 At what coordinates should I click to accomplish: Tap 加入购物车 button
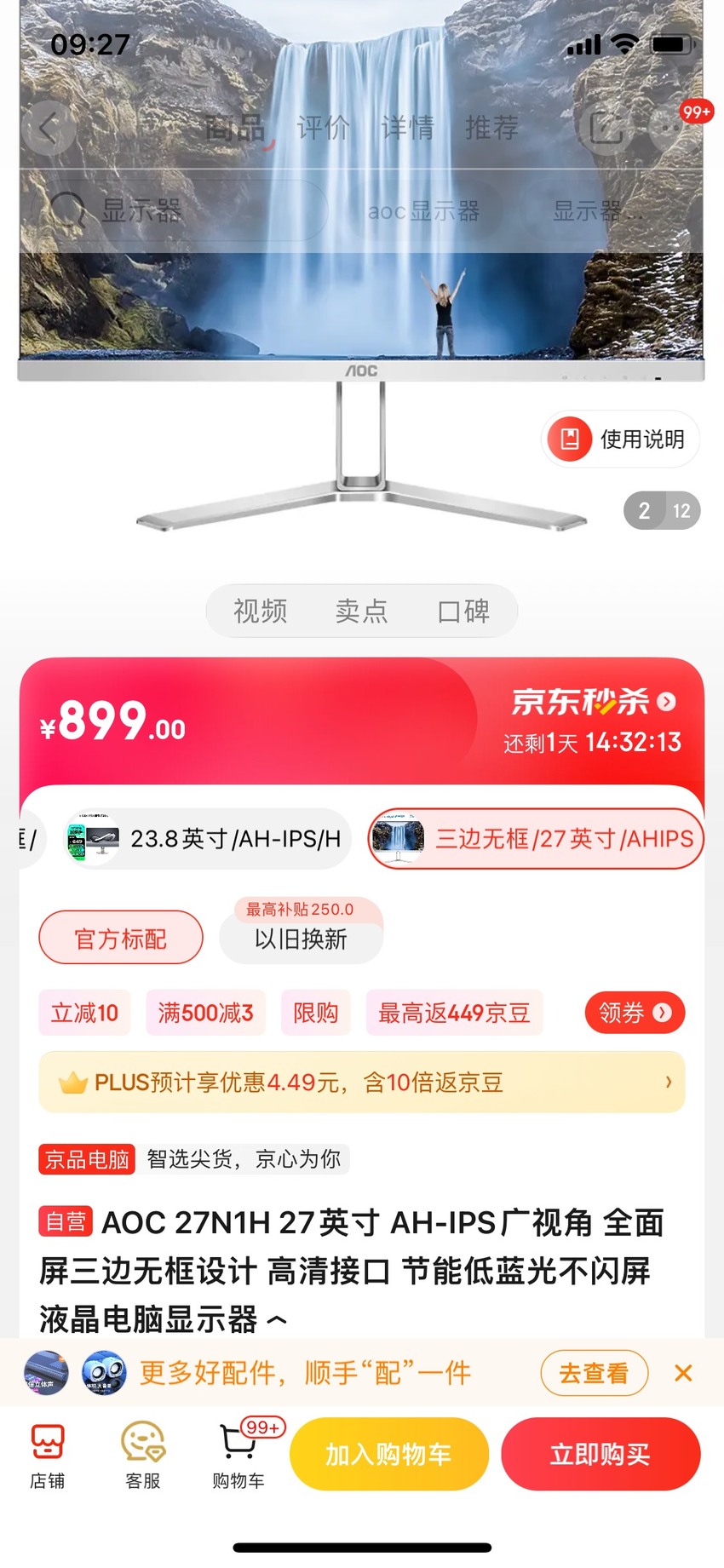click(x=389, y=1454)
